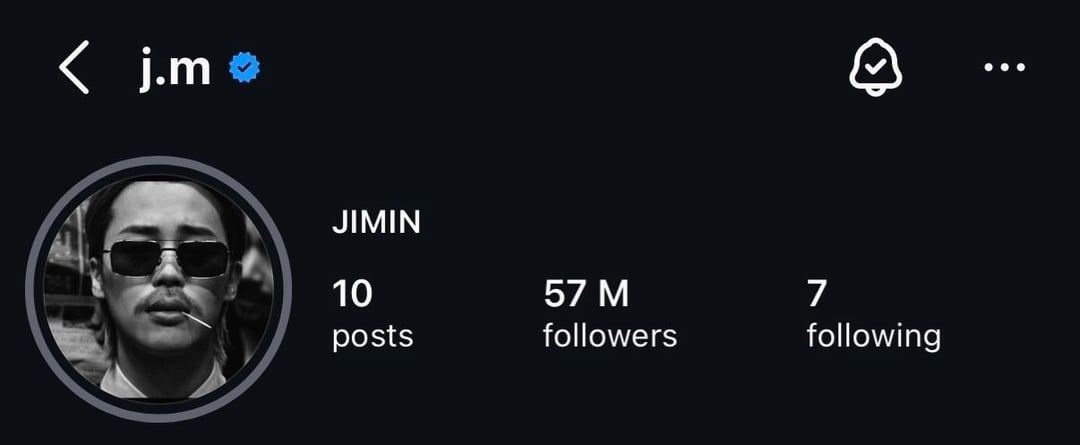This screenshot has height=445, width=1080.
Task: Open the three-dot overflow menu
Action: click(x=1004, y=68)
